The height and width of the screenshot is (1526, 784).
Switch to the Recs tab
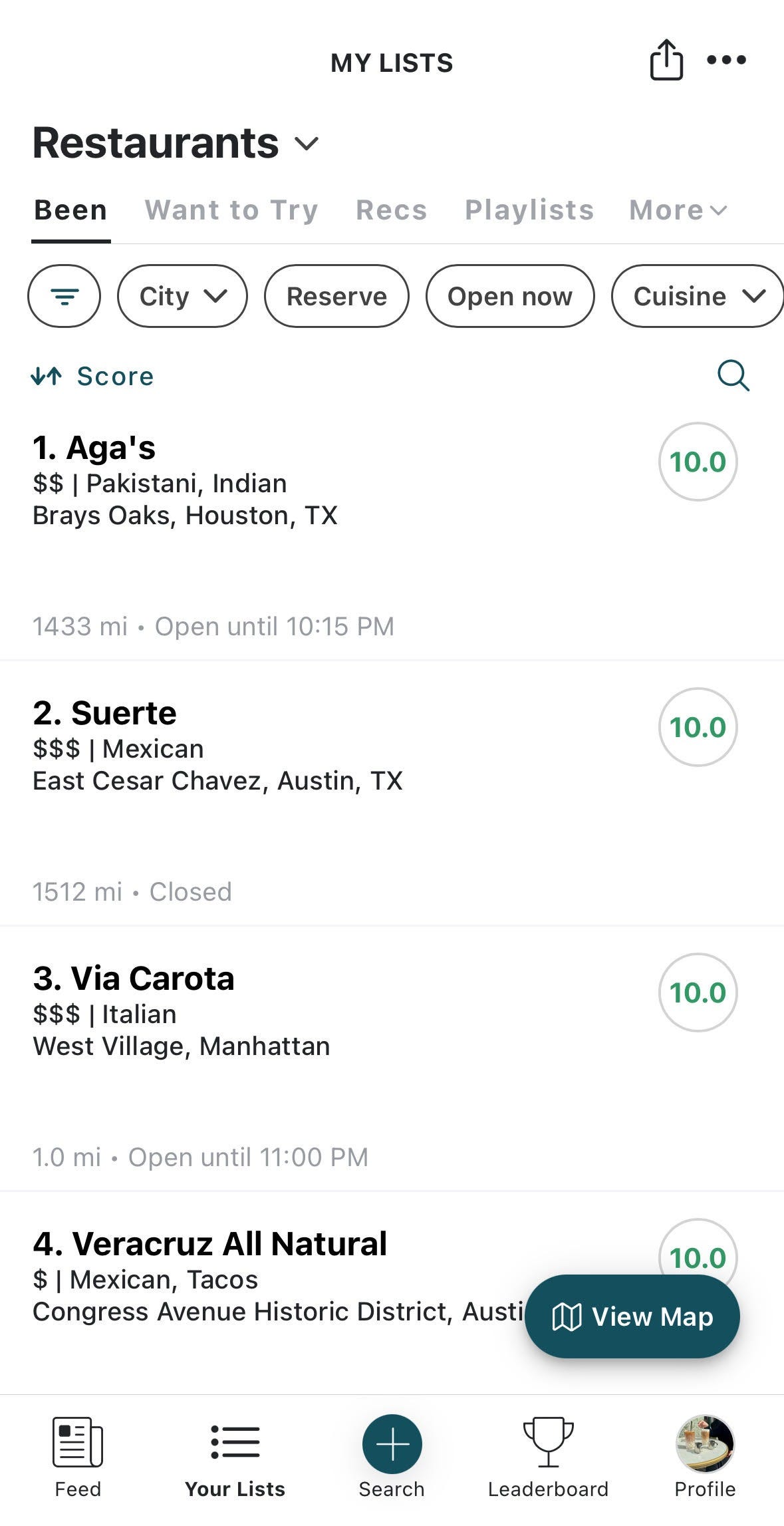(391, 210)
